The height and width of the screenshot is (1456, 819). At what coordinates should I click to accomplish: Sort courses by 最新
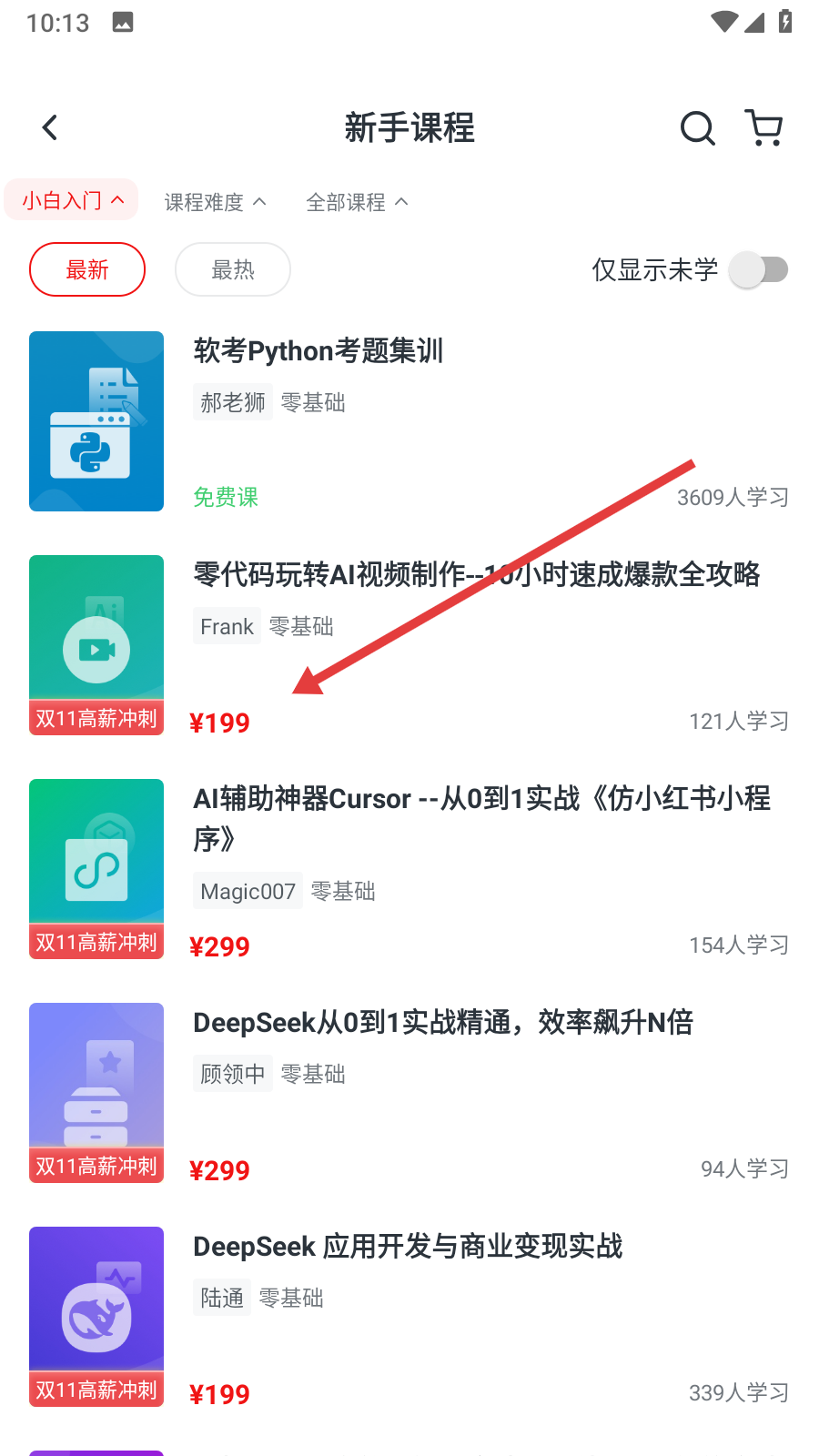click(x=87, y=269)
